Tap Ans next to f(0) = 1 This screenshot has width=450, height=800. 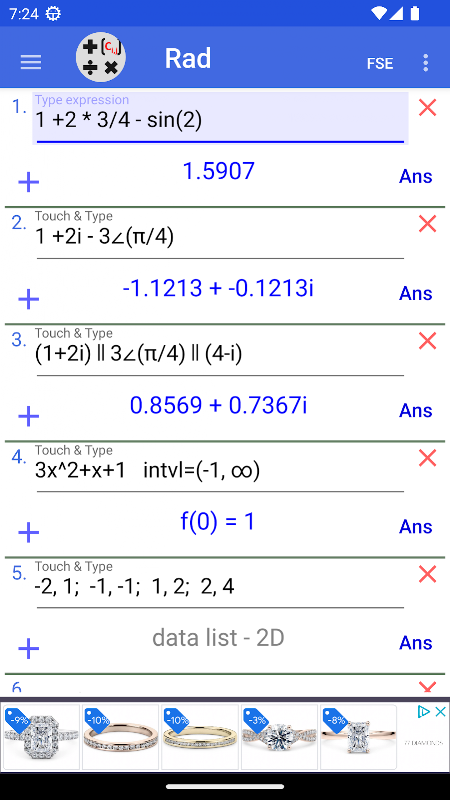point(415,527)
